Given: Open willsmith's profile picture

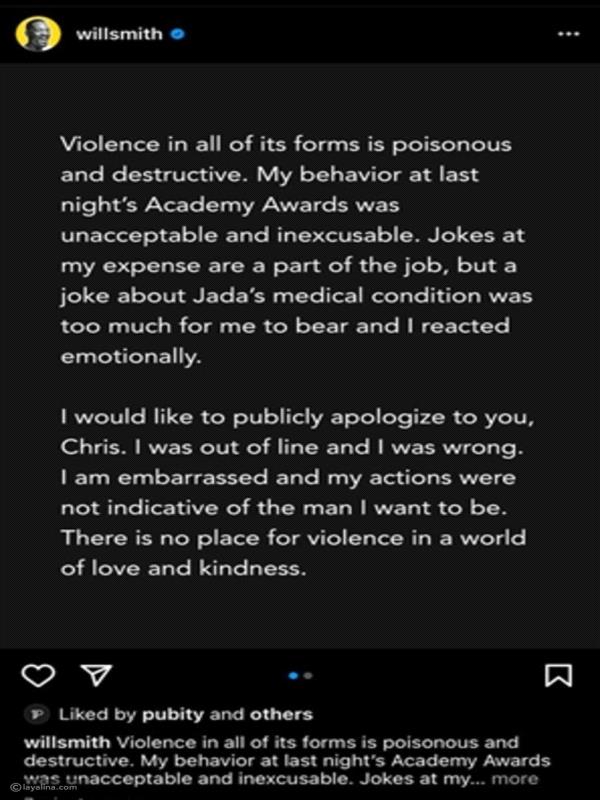Looking at the screenshot, I should (x=36, y=33).
